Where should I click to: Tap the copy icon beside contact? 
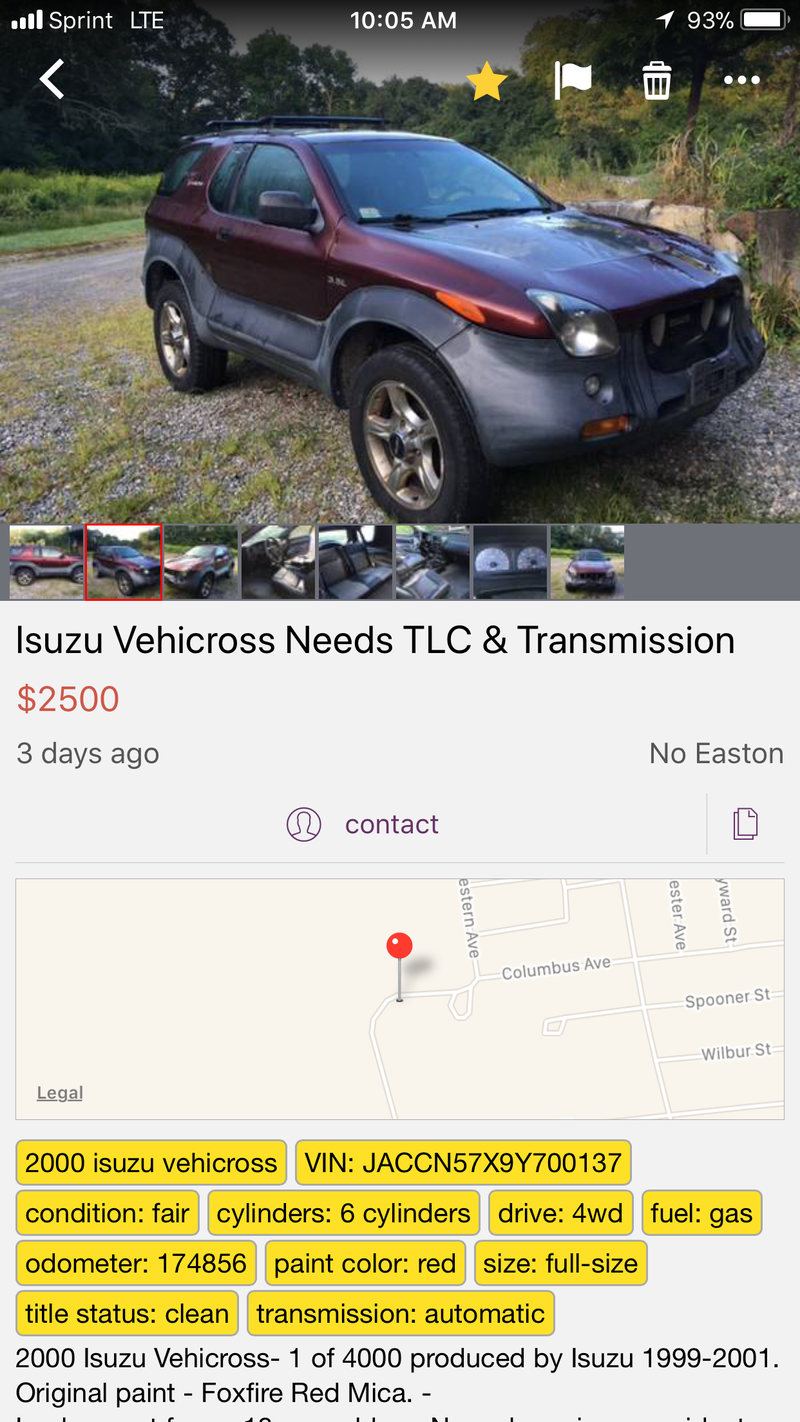point(746,824)
